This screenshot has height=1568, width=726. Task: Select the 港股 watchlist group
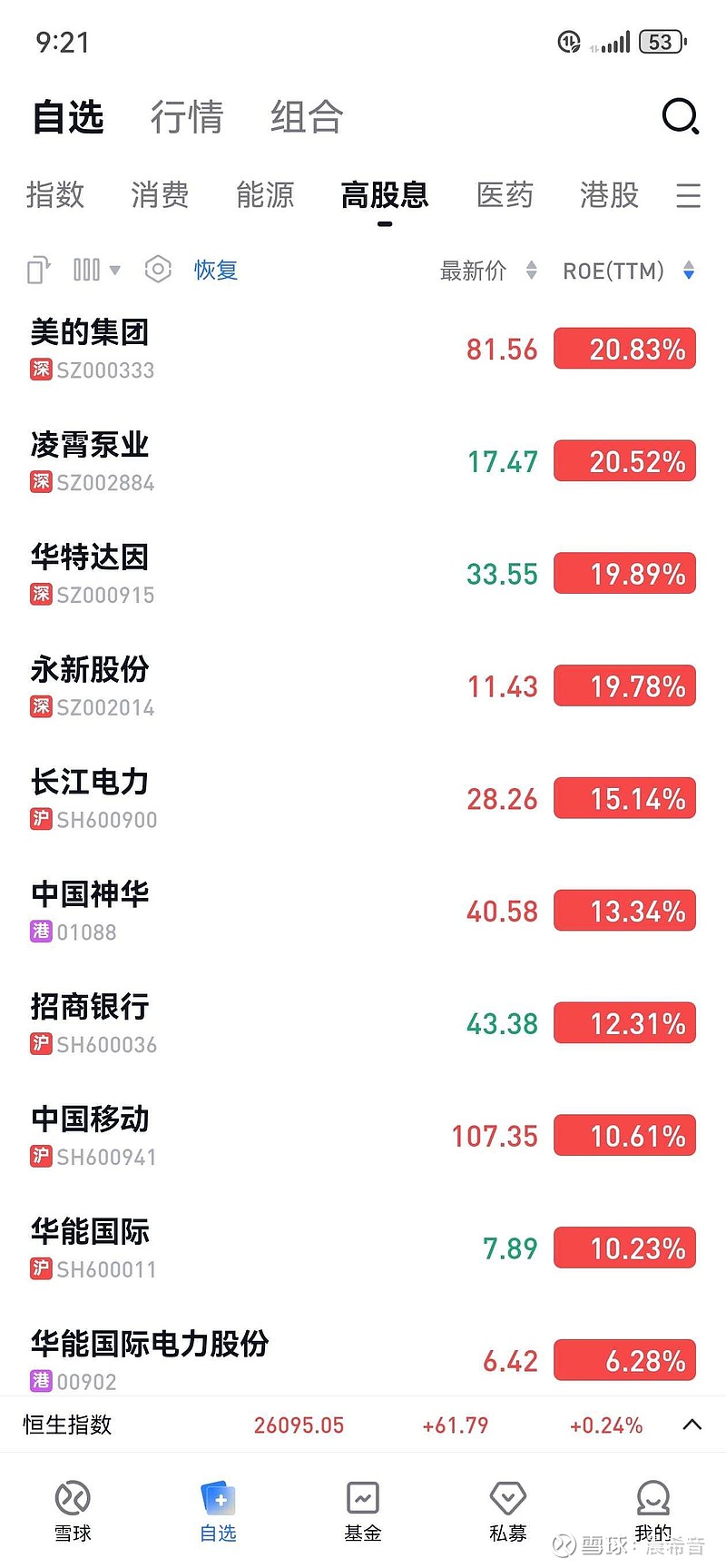coord(610,195)
